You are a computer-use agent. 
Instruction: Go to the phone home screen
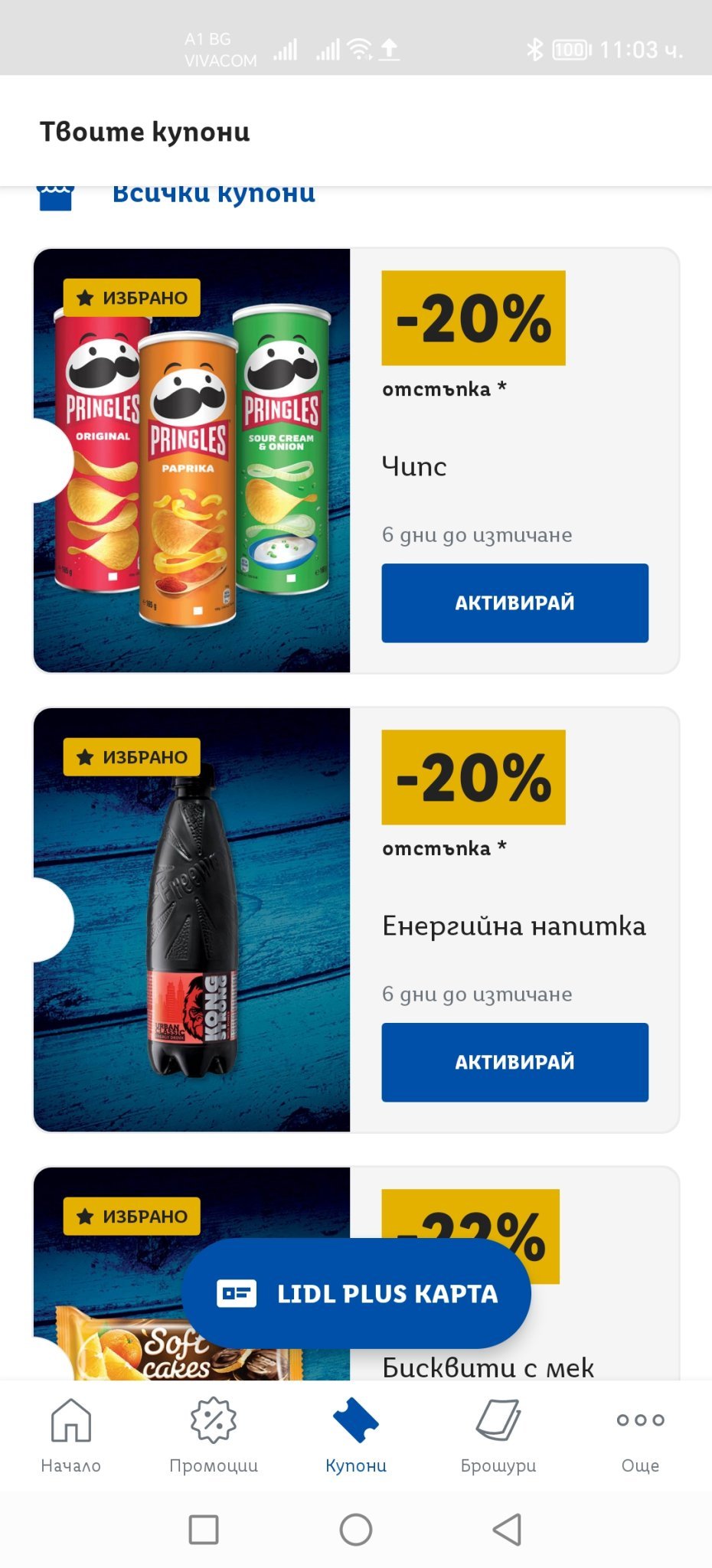[x=356, y=1529]
